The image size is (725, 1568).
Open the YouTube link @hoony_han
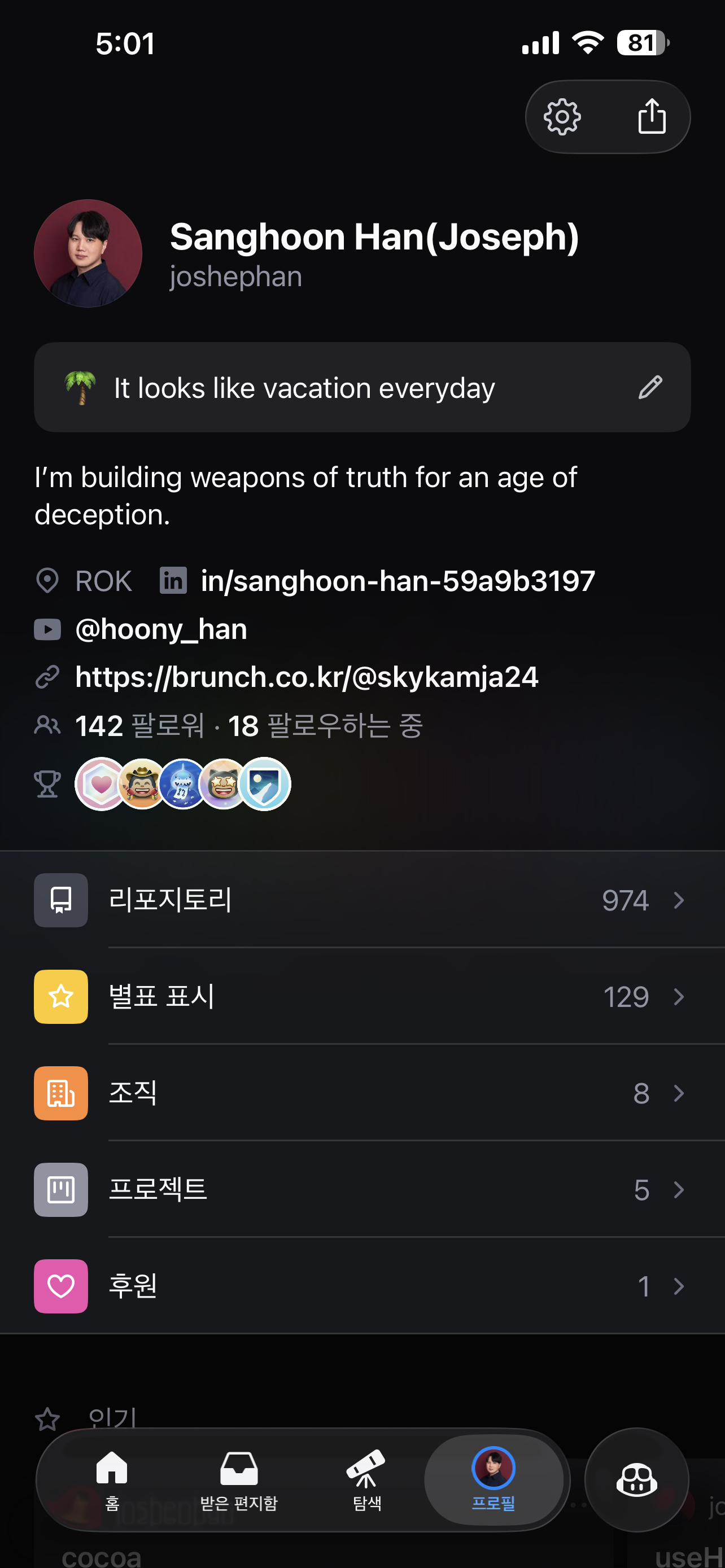click(x=161, y=629)
